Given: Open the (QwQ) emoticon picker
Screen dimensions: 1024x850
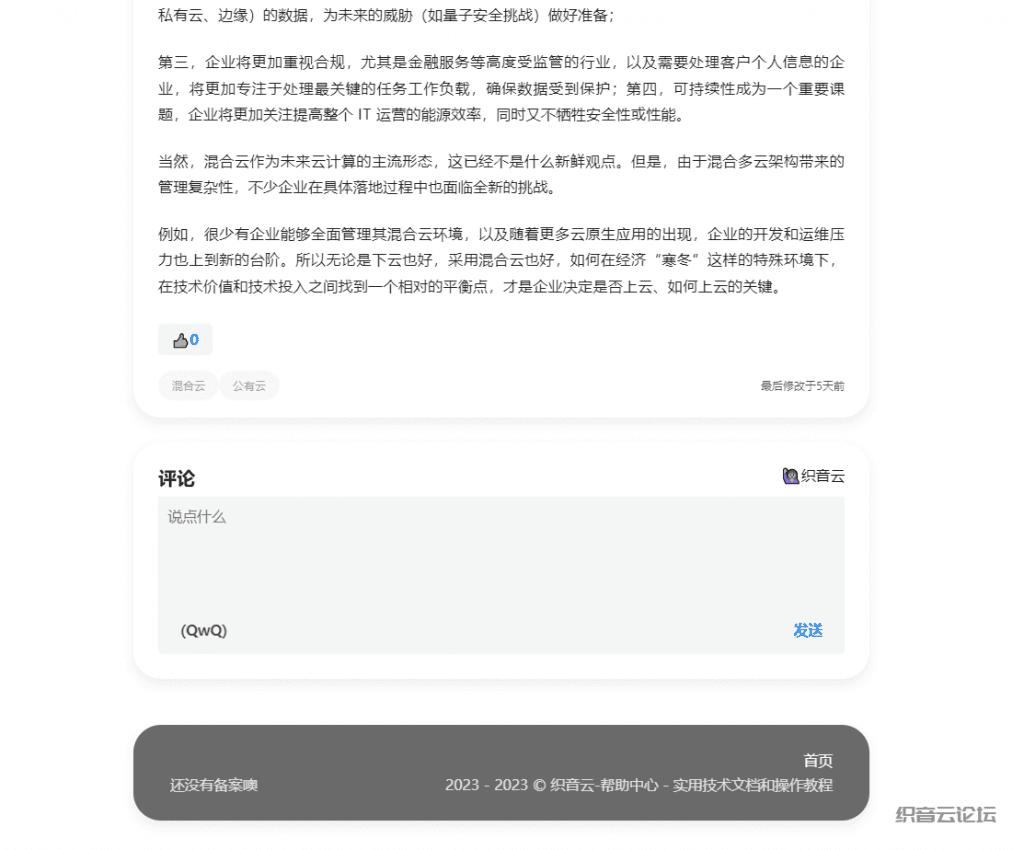Looking at the screenshot, I should [x=204, y=631].
